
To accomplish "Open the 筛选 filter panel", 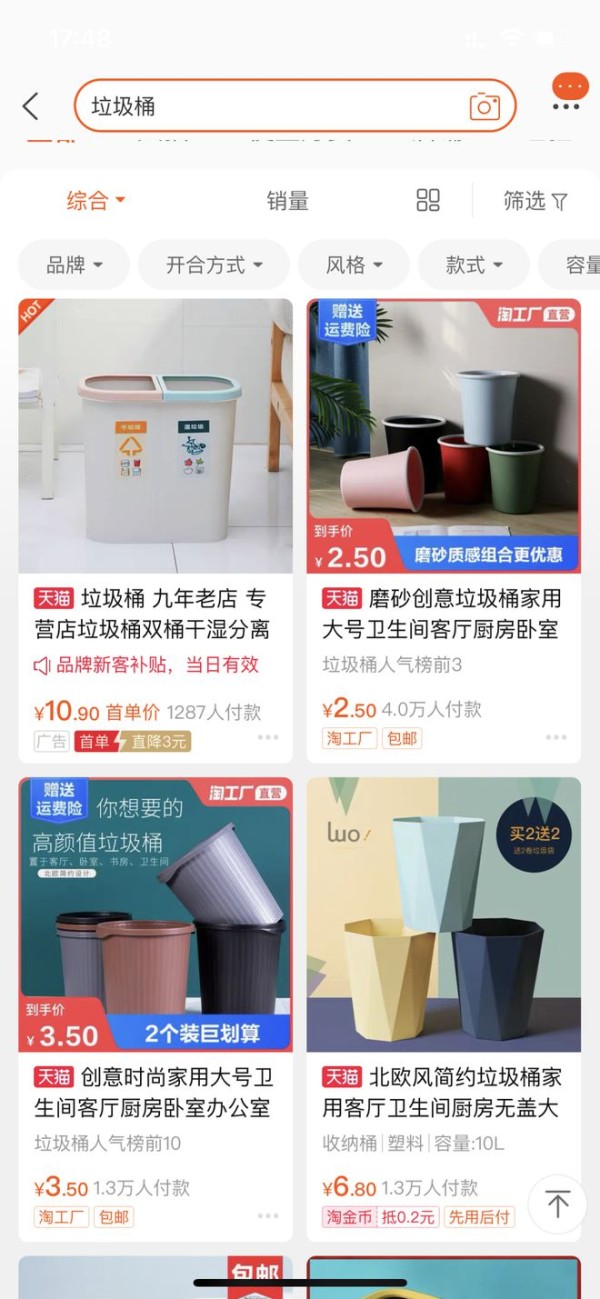I will coord(535,201).
